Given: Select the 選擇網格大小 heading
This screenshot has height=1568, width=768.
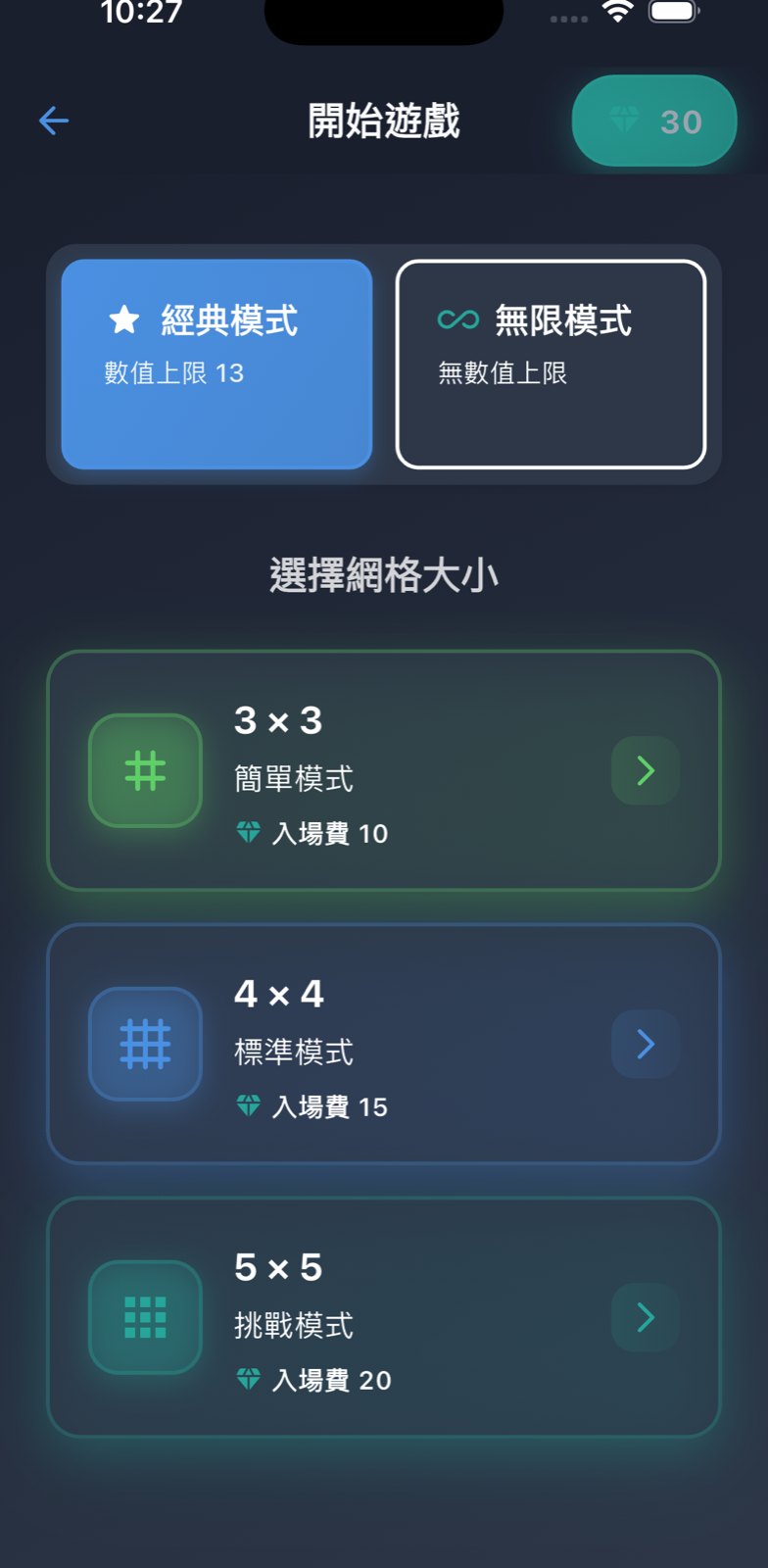Looking at the screenshot, I should [x=383, y=574].
